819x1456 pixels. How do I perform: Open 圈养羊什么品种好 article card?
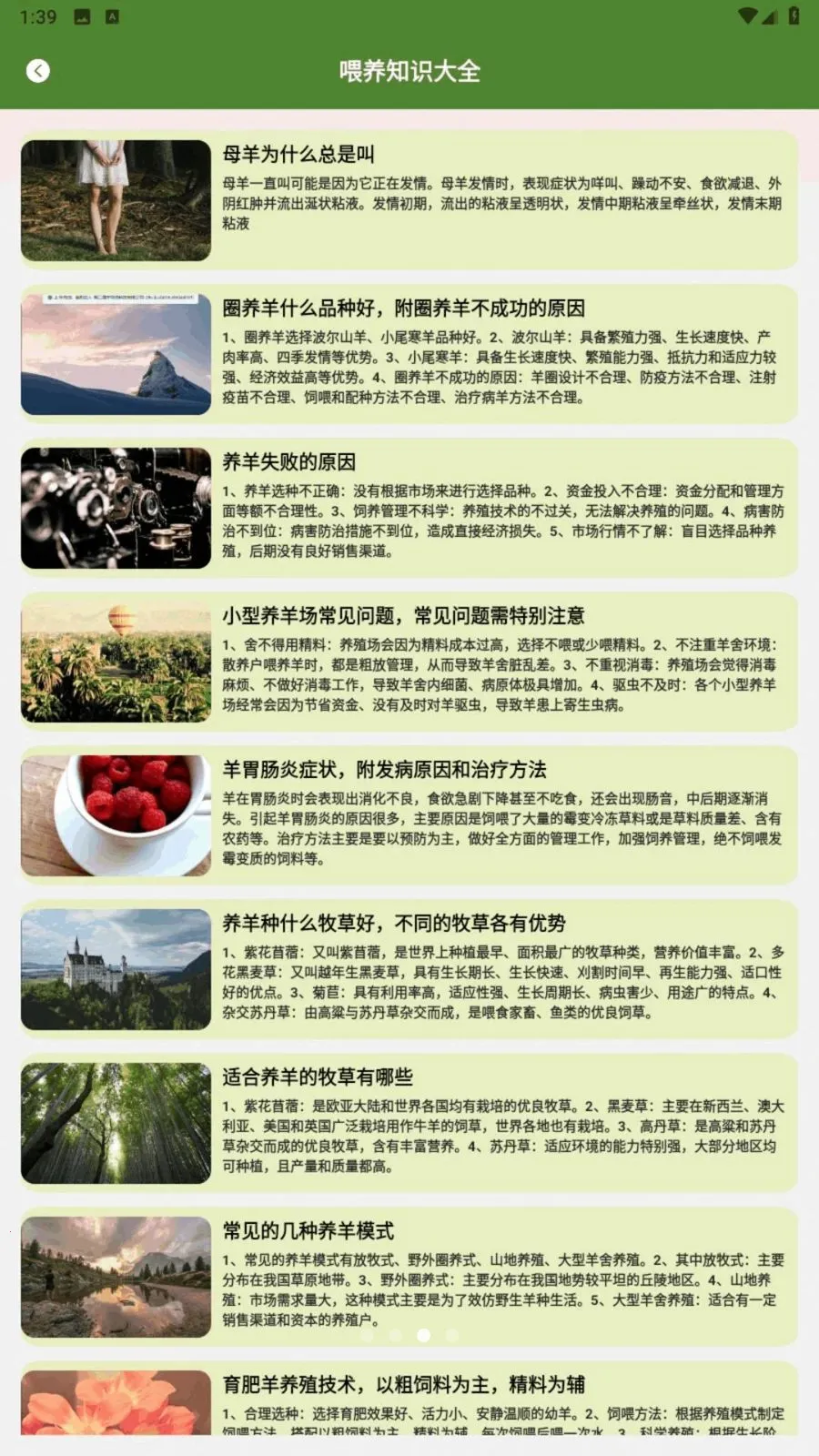coord(409,354)
